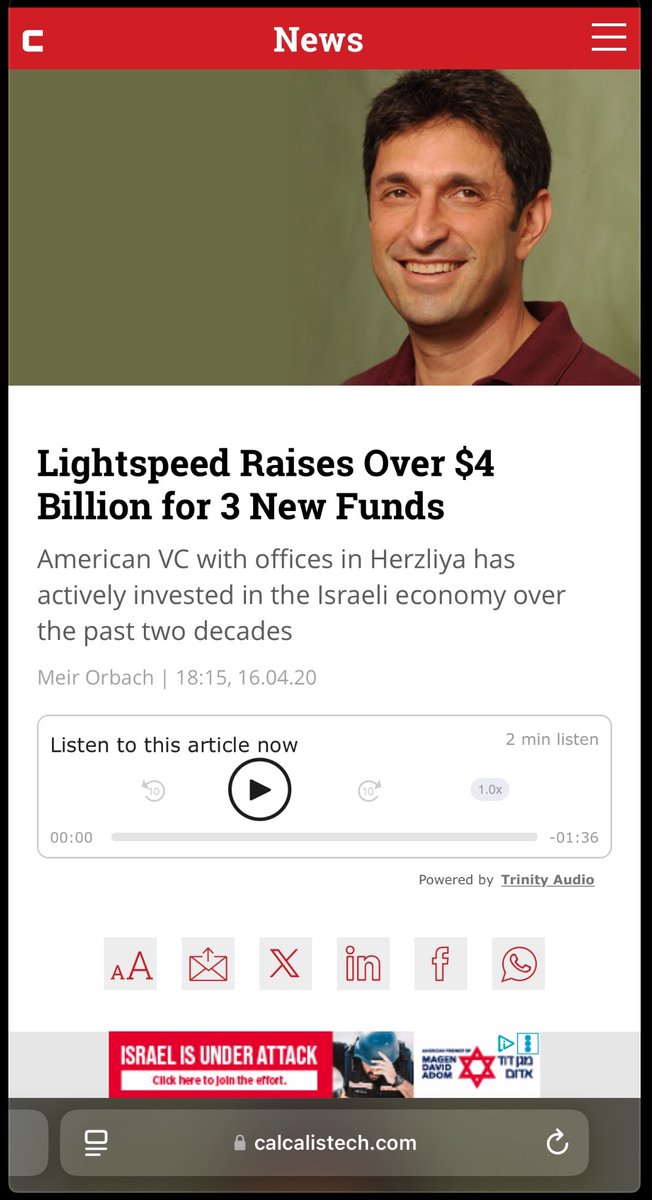Image resolution: width=652 pixels, height=1200 pixels.
Task: Play the article audio
Action: [x=259, y=790]
